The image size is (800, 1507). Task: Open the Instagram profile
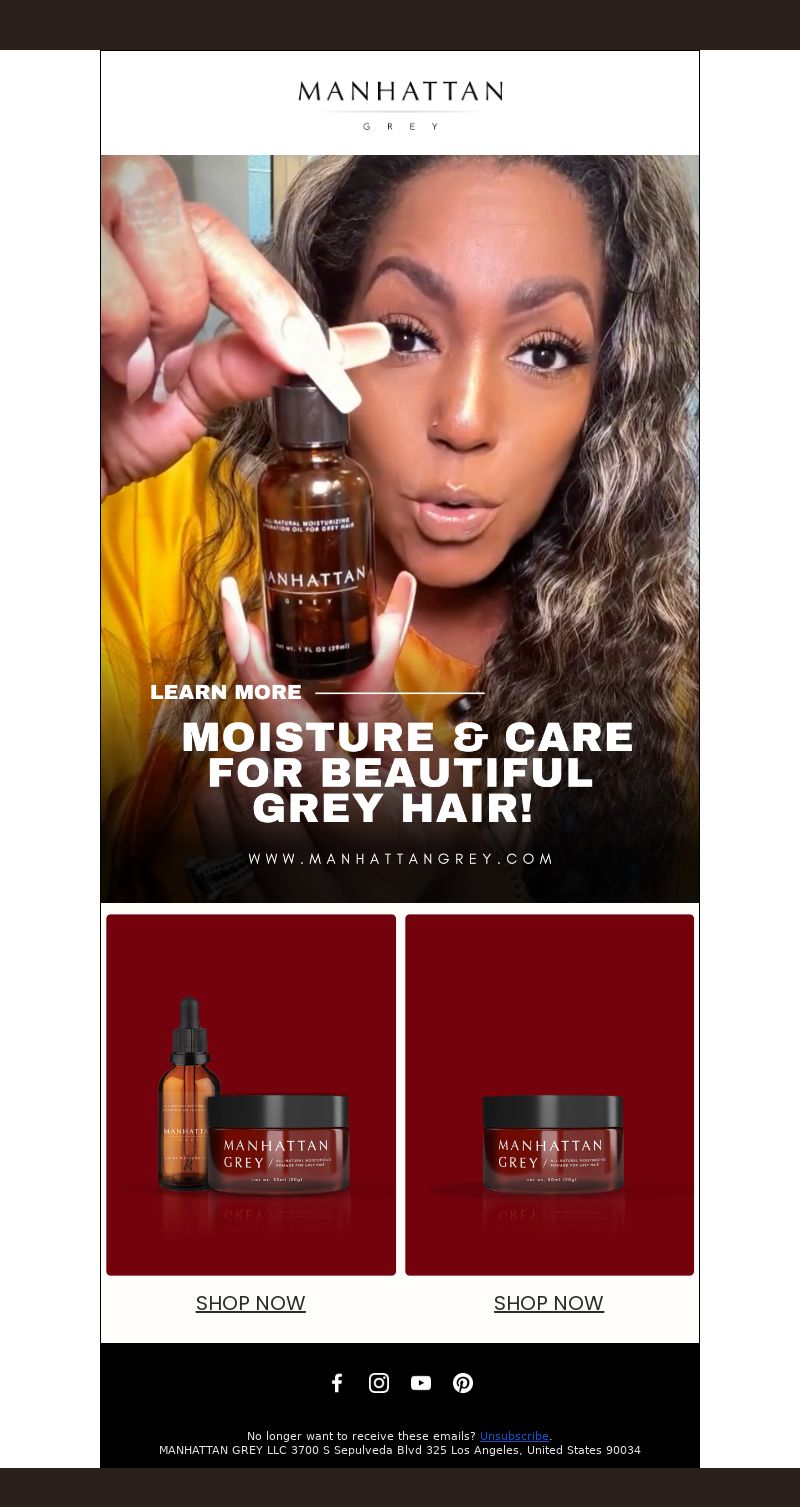(379, 1383)
